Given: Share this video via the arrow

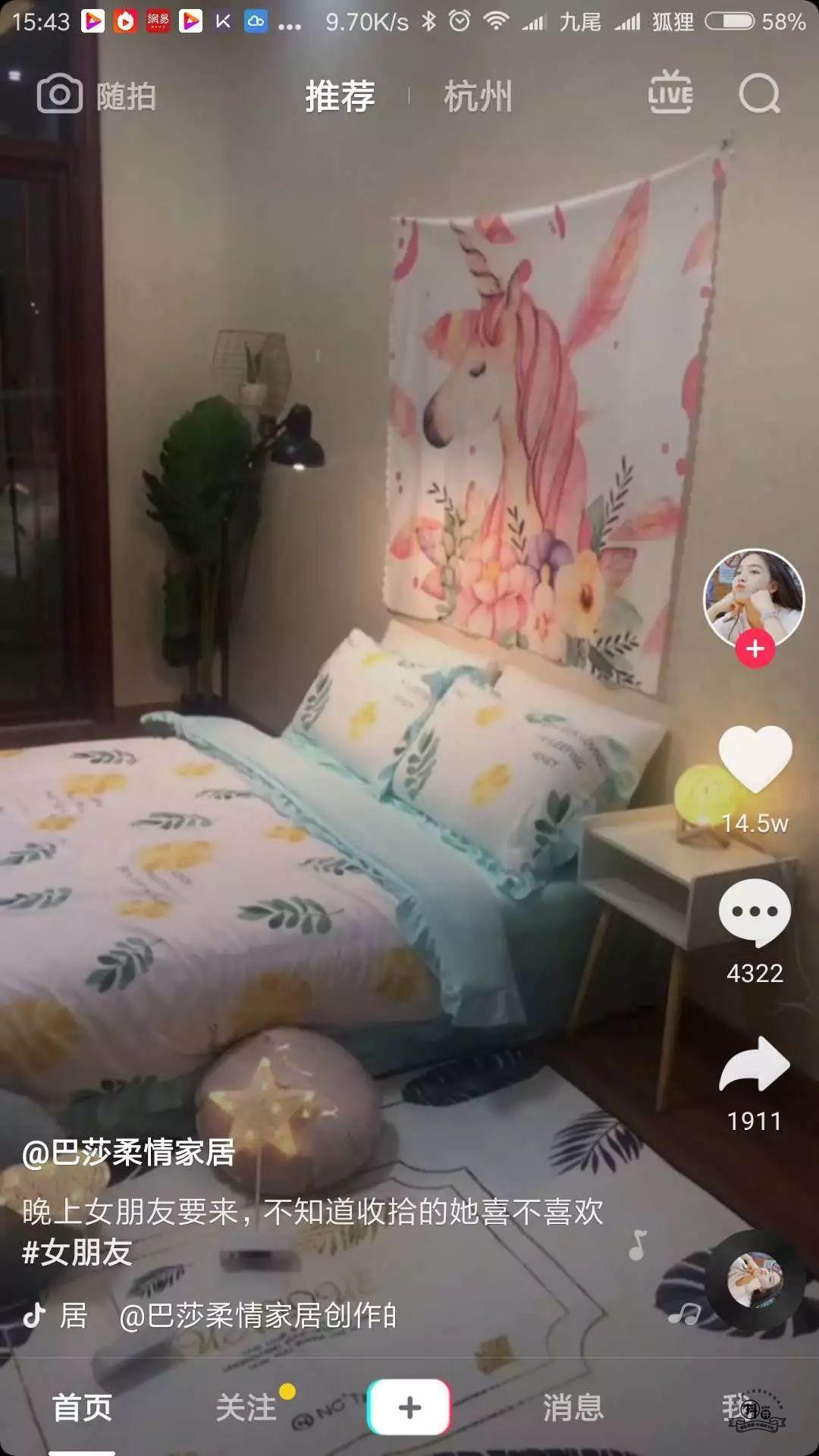Looking at the screenshot, I should pos(755,1064).
